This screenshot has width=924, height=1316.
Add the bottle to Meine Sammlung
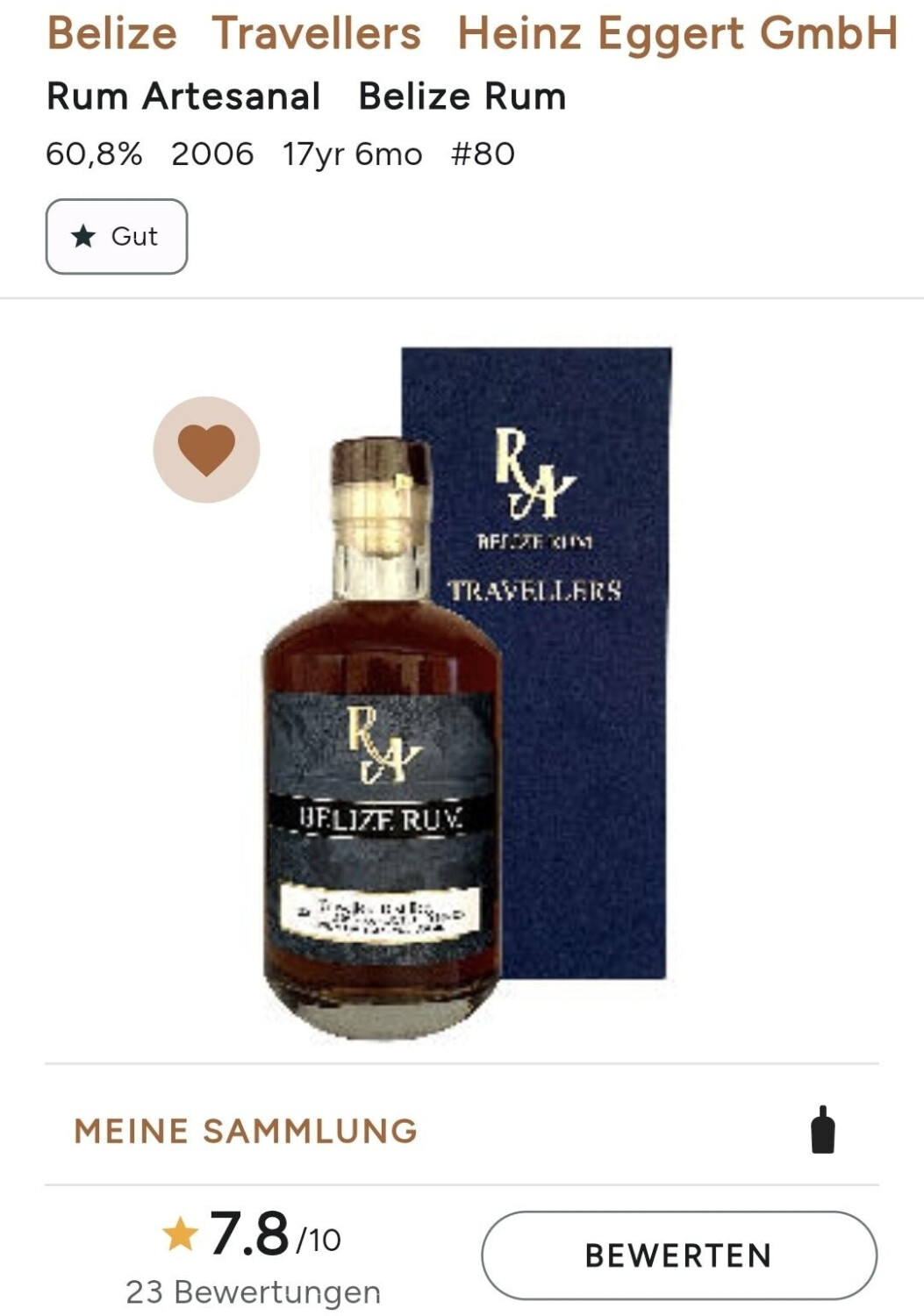coord(822,1130)
